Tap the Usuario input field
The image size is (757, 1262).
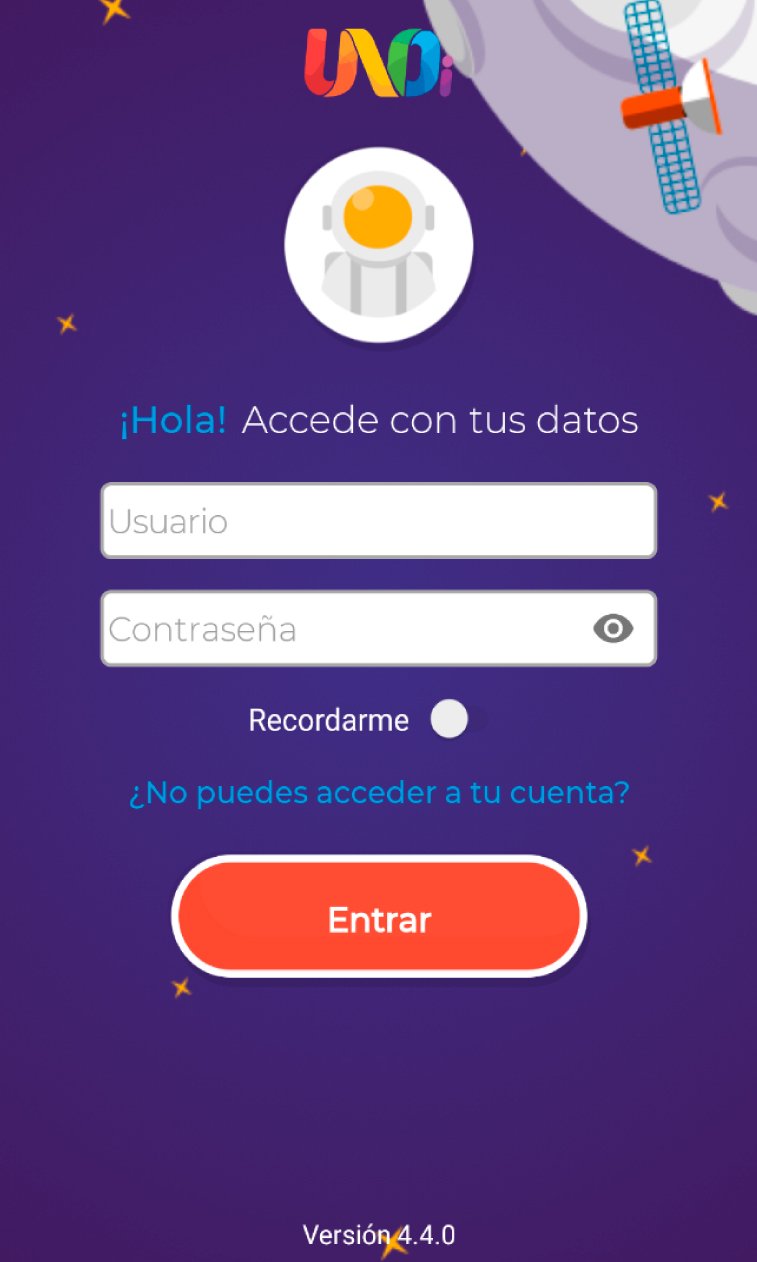point(378,521)
